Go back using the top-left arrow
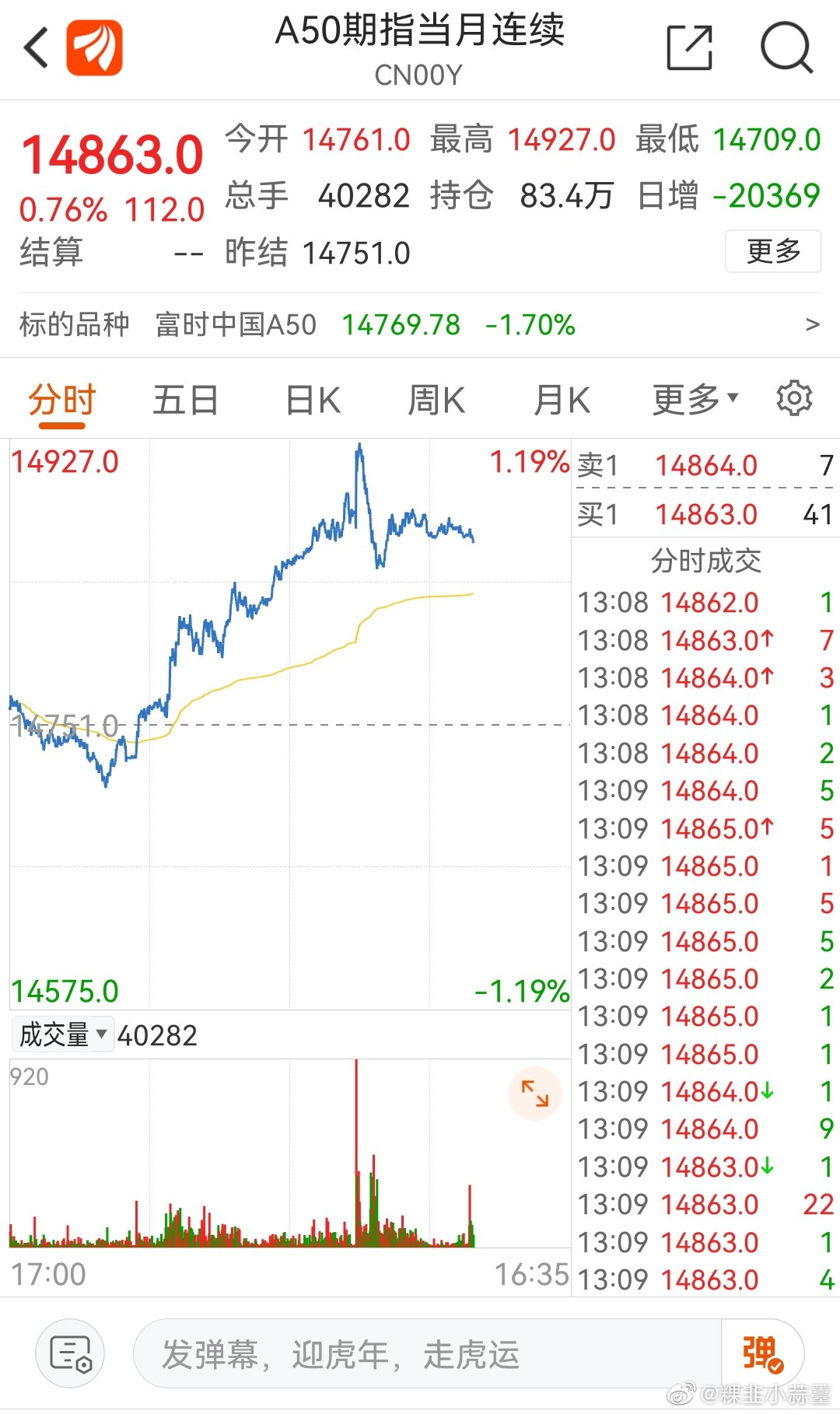 37,48
